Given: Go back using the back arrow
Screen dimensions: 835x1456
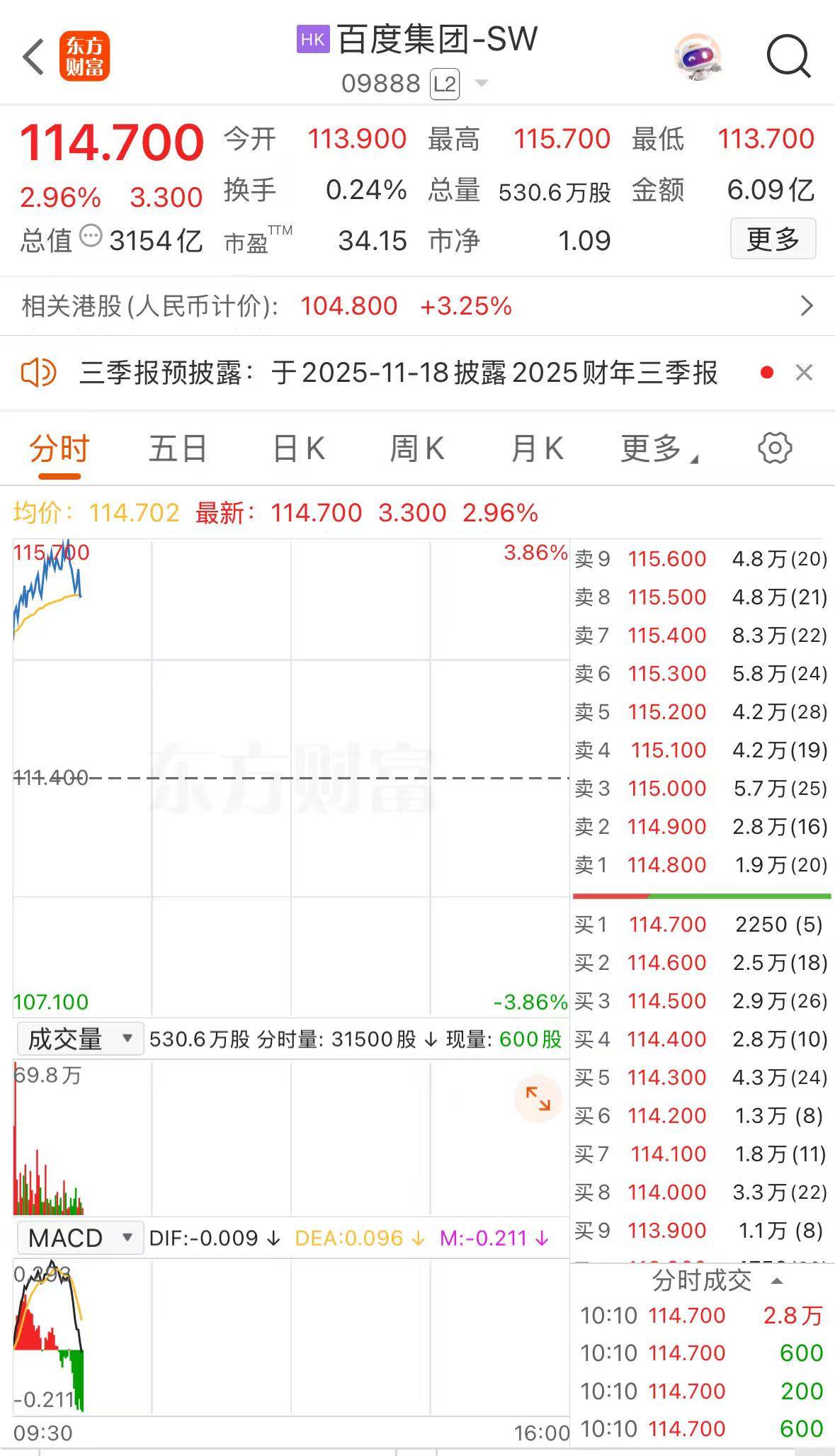Looking at the screenshot, I should point(33,57).
